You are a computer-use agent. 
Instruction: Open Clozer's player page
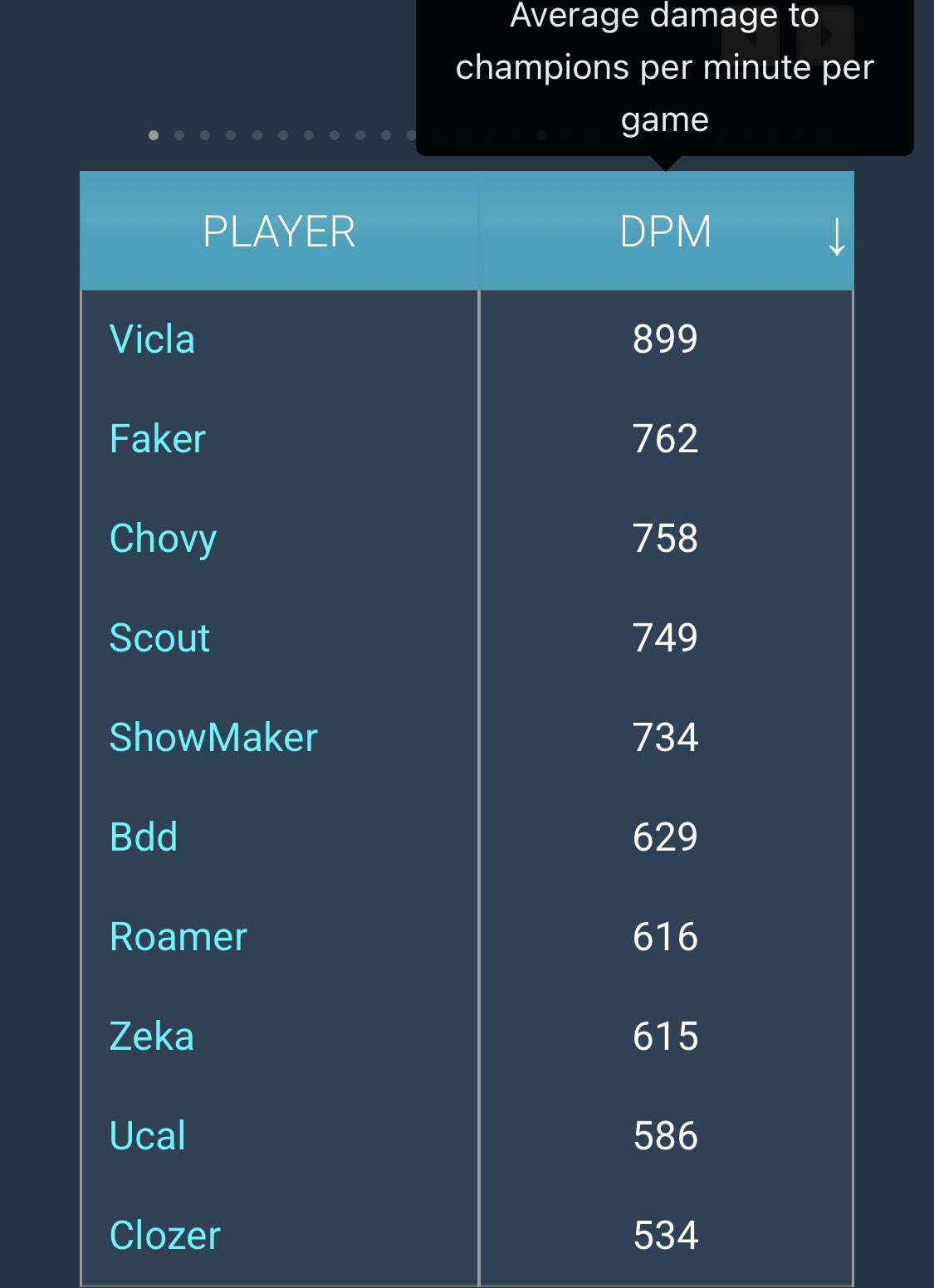coord(164,1236)
